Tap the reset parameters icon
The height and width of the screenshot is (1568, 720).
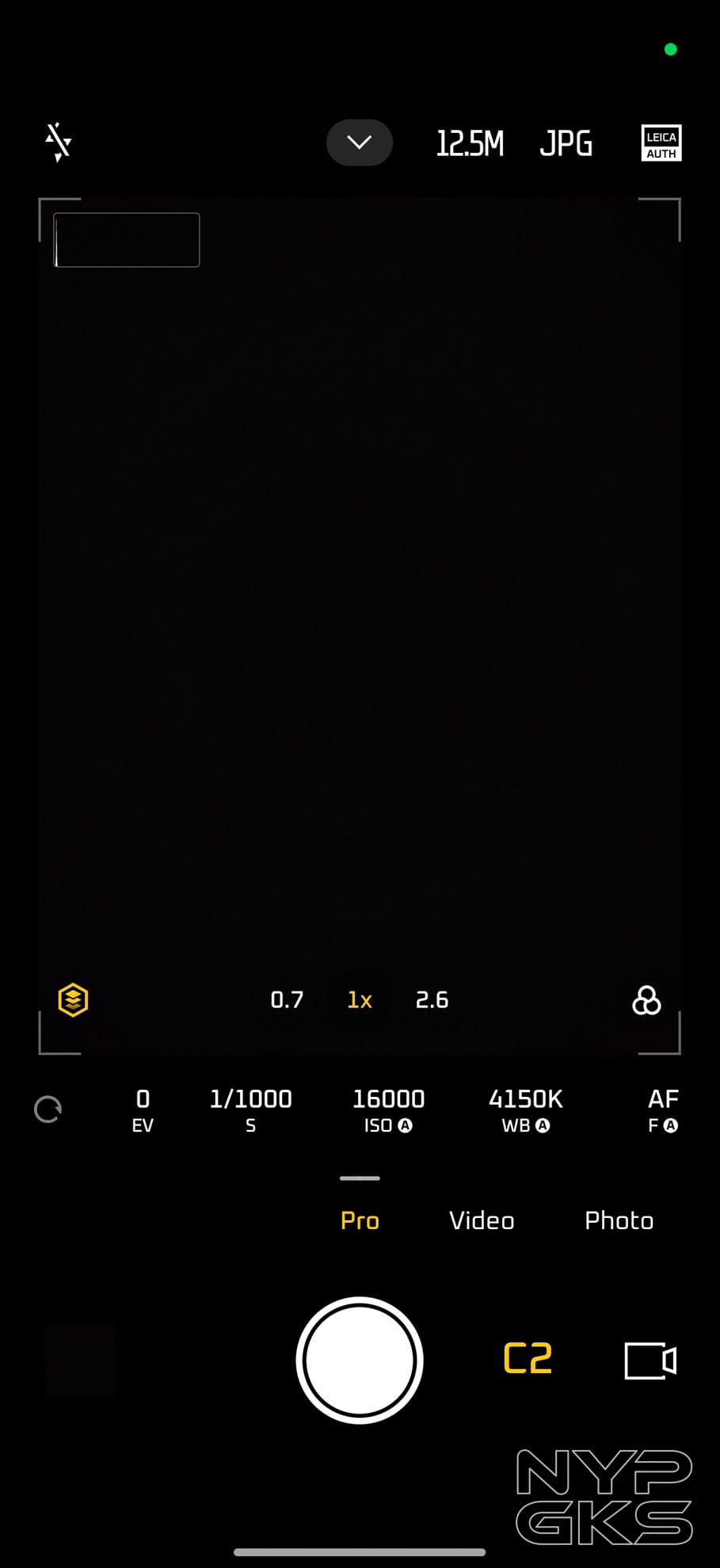point(48,1109)
